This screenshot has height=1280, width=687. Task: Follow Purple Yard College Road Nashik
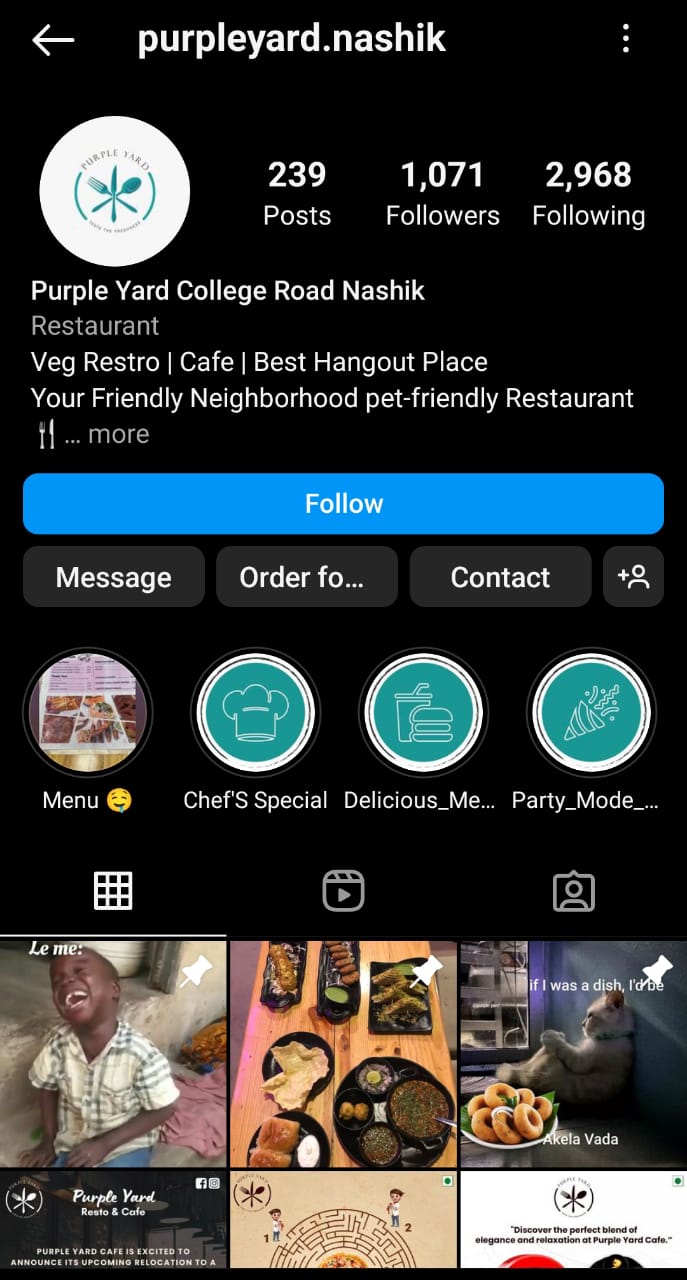(x=343, y=503)
